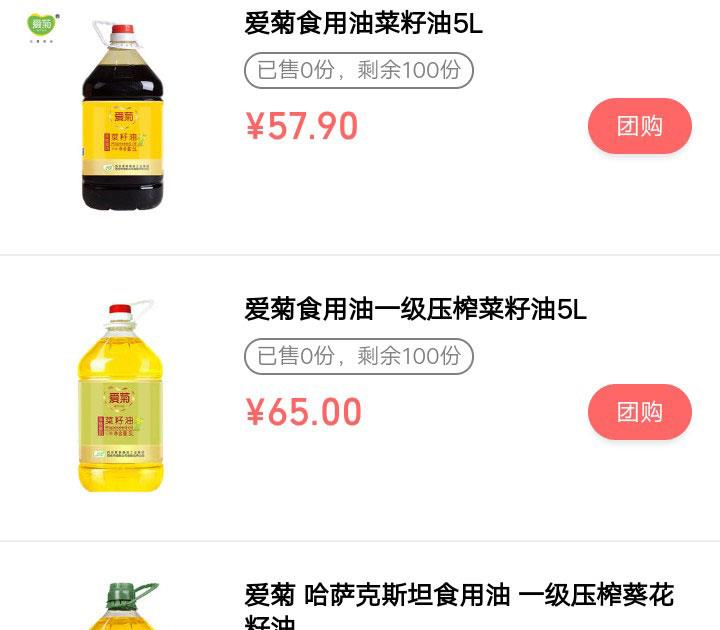Open the 爱菊食用油菜籽油5L product image

(121, 116)
